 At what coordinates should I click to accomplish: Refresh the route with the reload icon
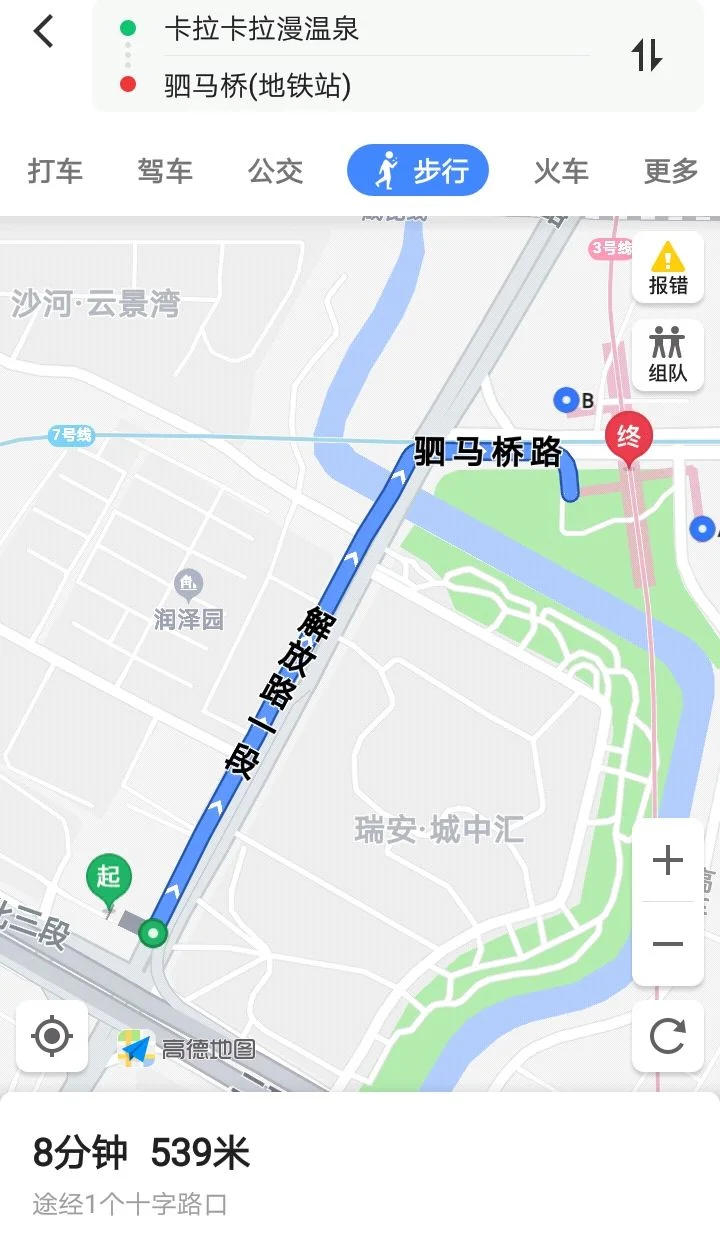click(667, 1038)
